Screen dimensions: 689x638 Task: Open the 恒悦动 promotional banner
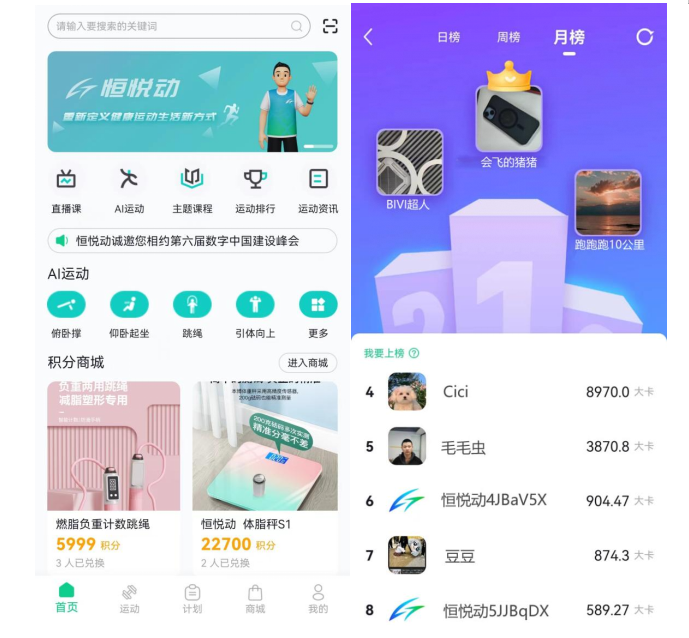tap(192, 101)
